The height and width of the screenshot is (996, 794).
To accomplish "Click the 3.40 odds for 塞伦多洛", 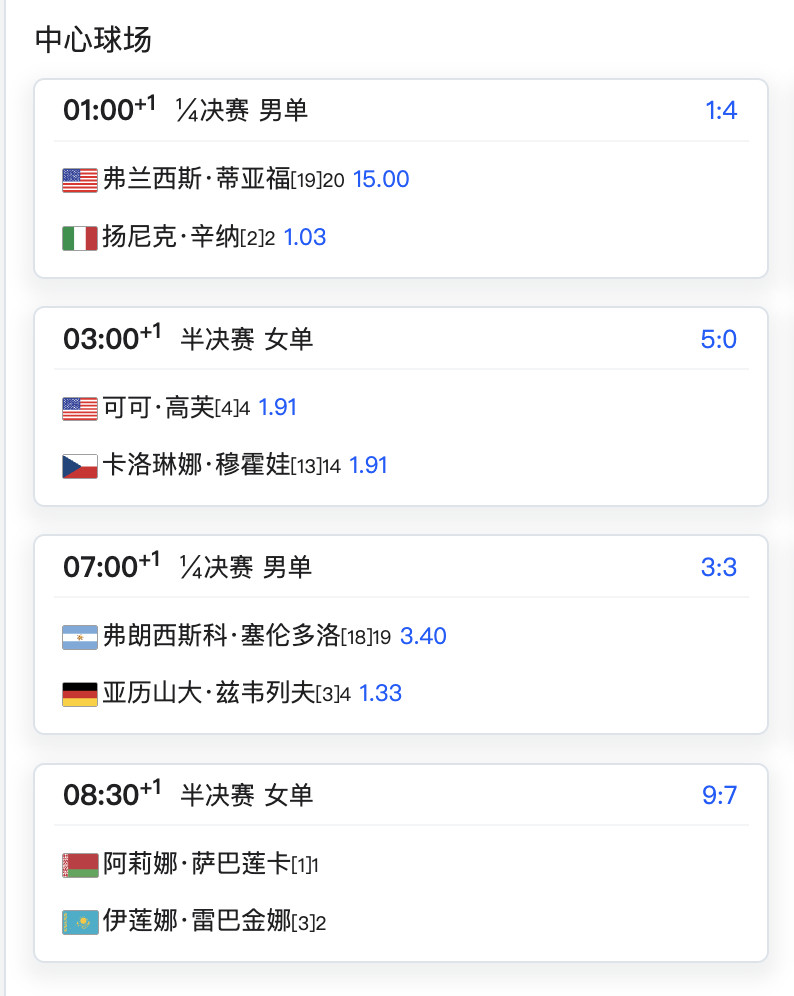I will coord(423,635).
